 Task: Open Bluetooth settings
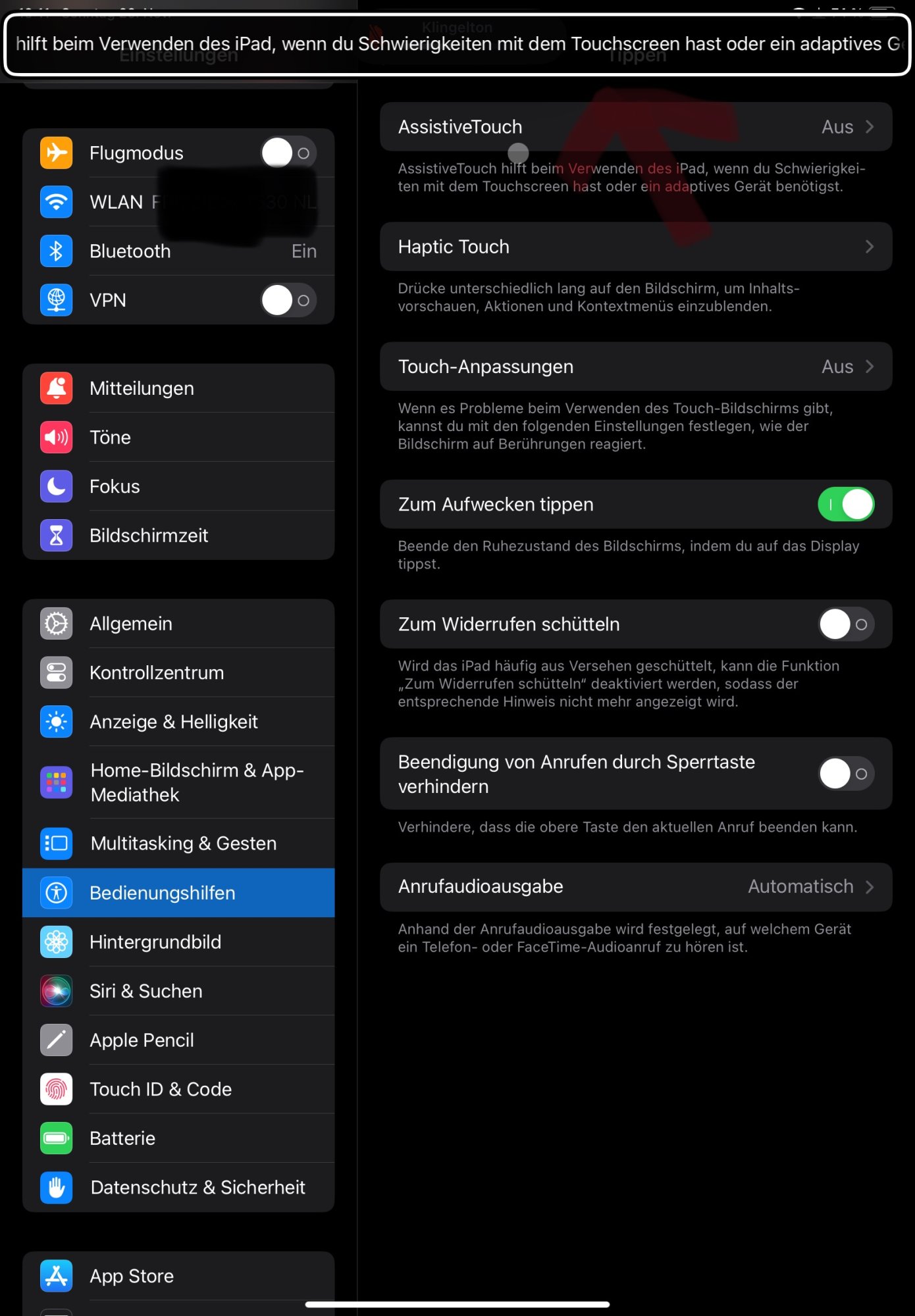tap(178, 251)
